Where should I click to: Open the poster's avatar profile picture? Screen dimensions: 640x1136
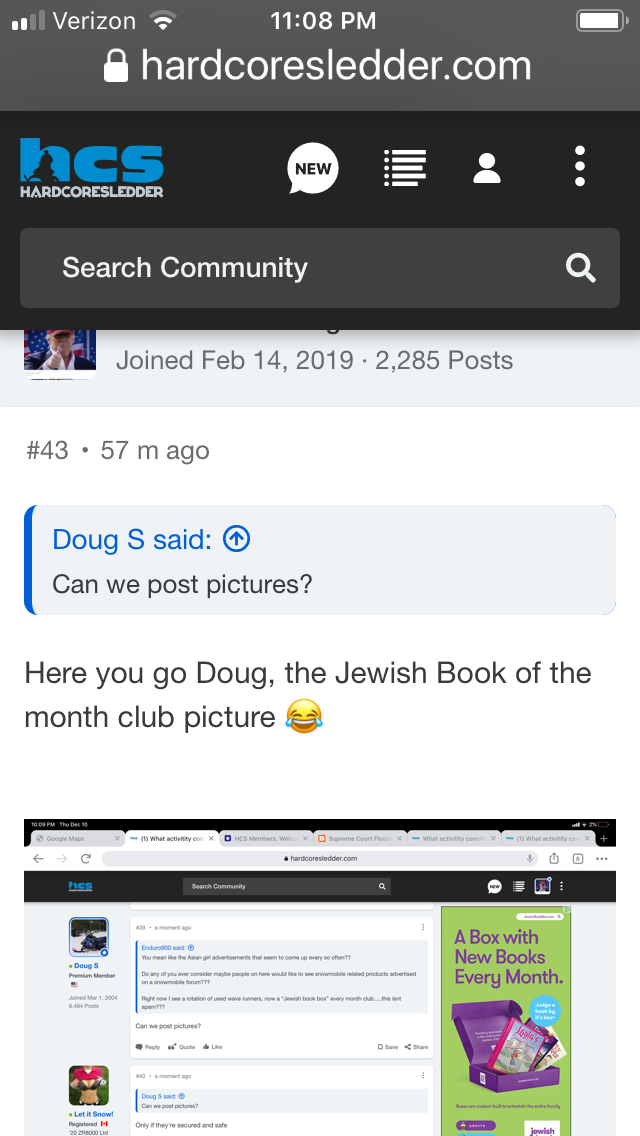60,354
